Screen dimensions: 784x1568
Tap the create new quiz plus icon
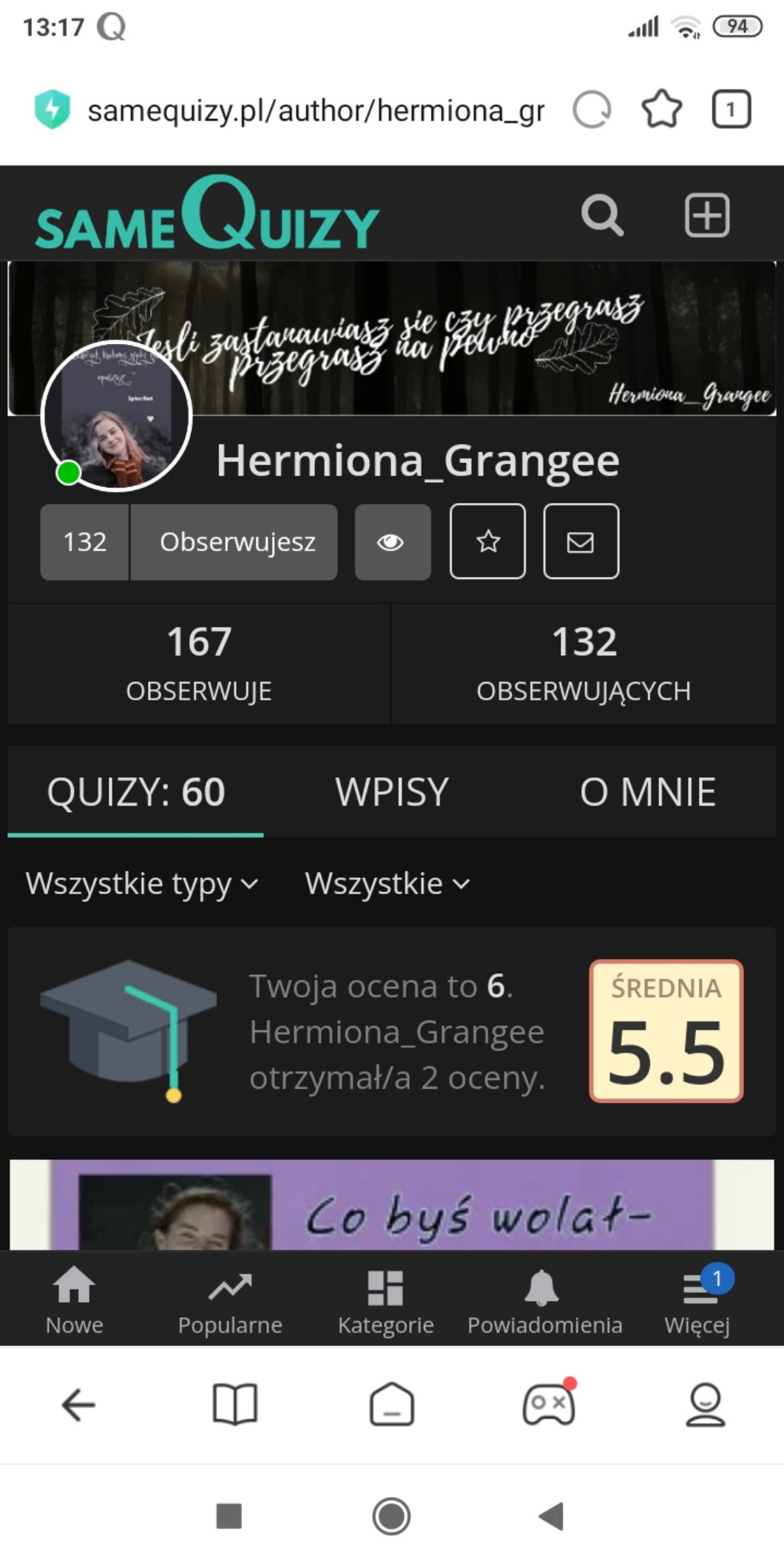[706, 216]
